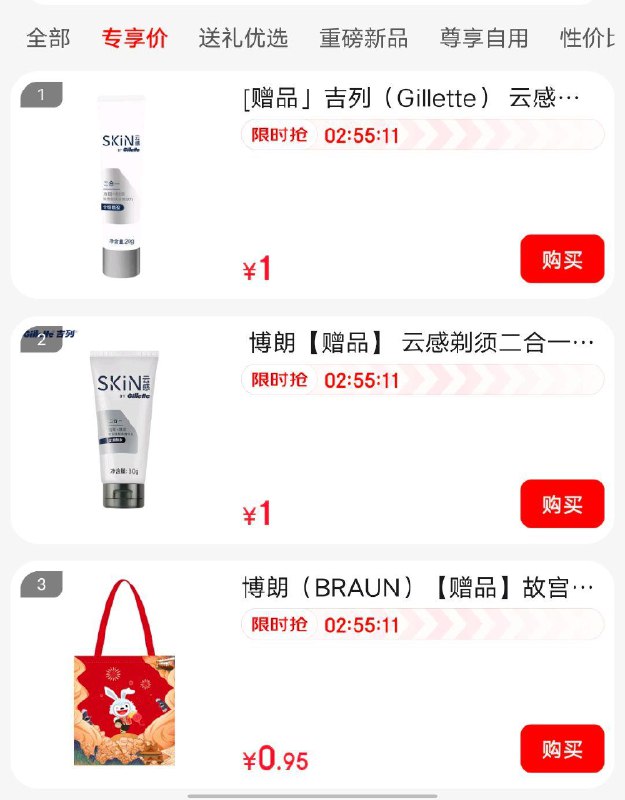The height and width of the screenshot is (800, 625).
Task: View the 博朗 云感剃须二合一 product card
Action: (420, 344)
